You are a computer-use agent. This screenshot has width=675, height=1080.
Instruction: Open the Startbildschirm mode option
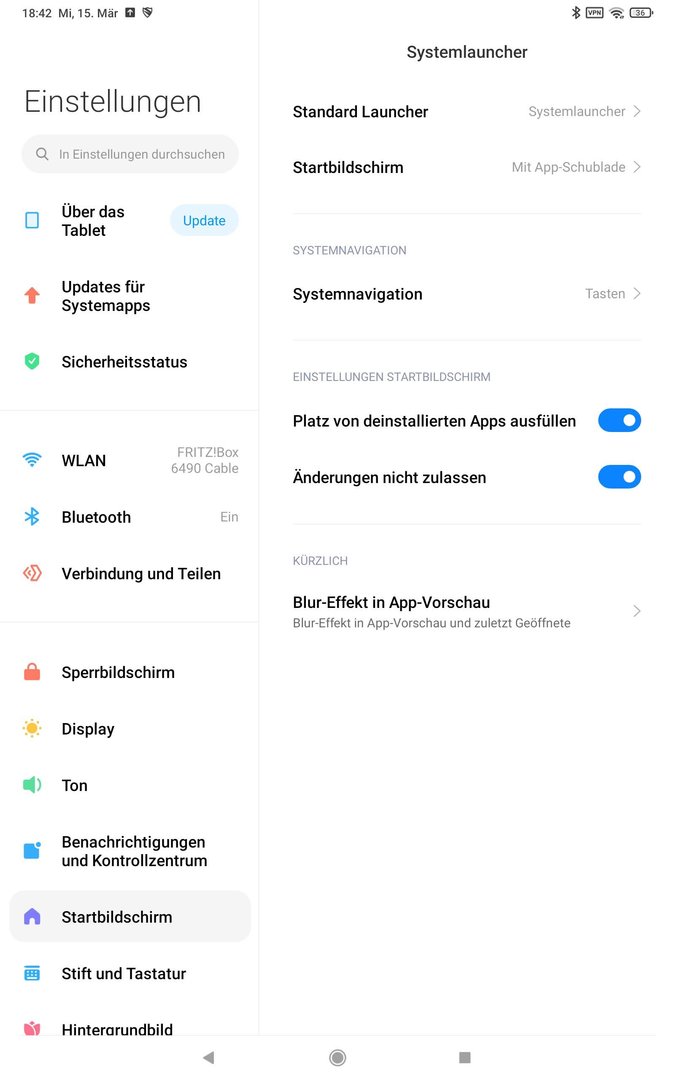click(466, 167)
